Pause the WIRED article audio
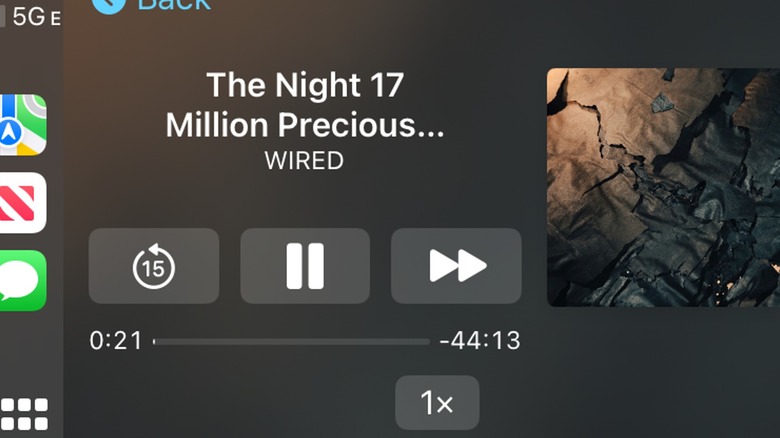Viewport: 780px width, 438px height. coord(305,266)
